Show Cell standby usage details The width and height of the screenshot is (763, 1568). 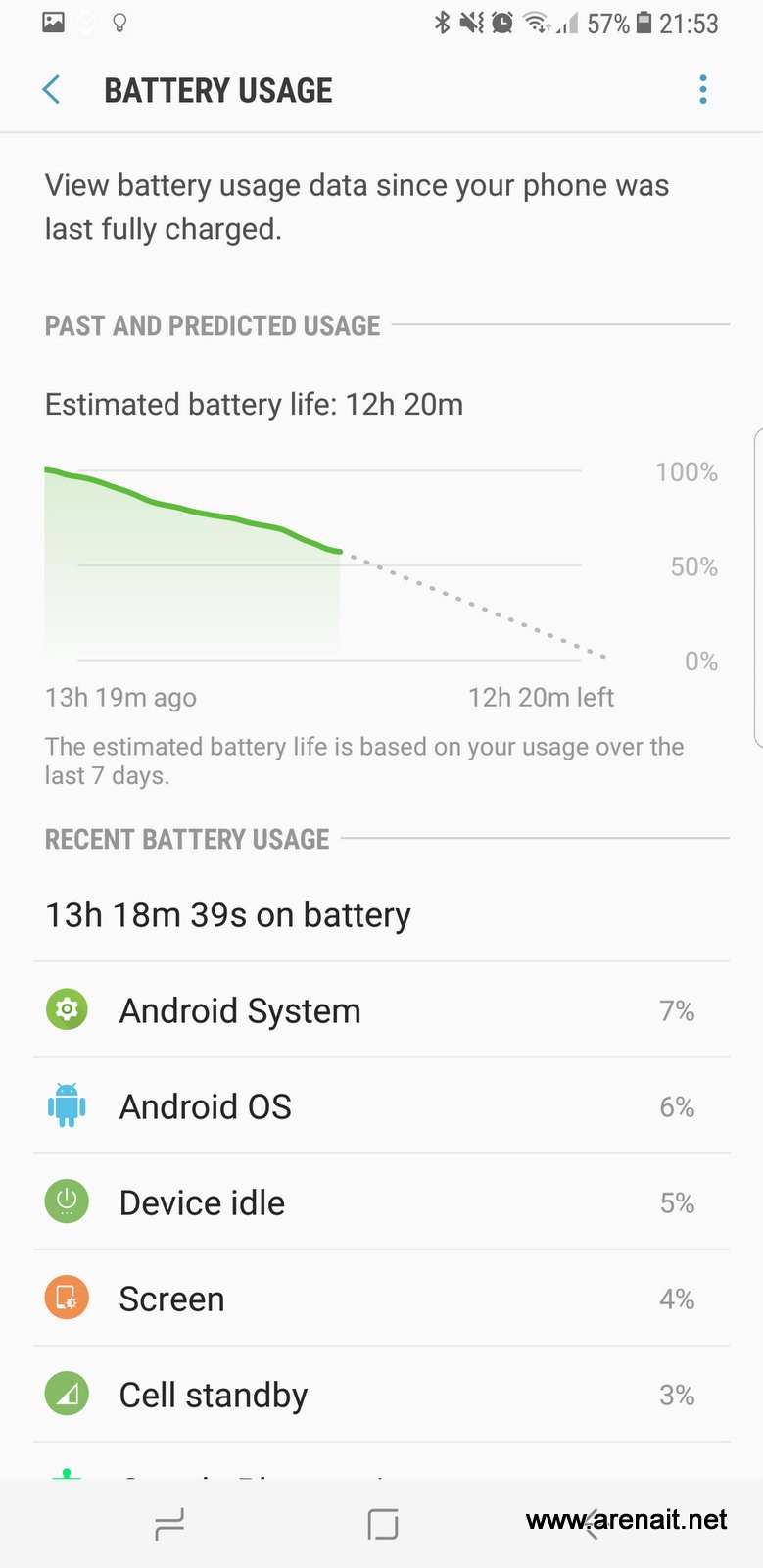point(381,1395)
